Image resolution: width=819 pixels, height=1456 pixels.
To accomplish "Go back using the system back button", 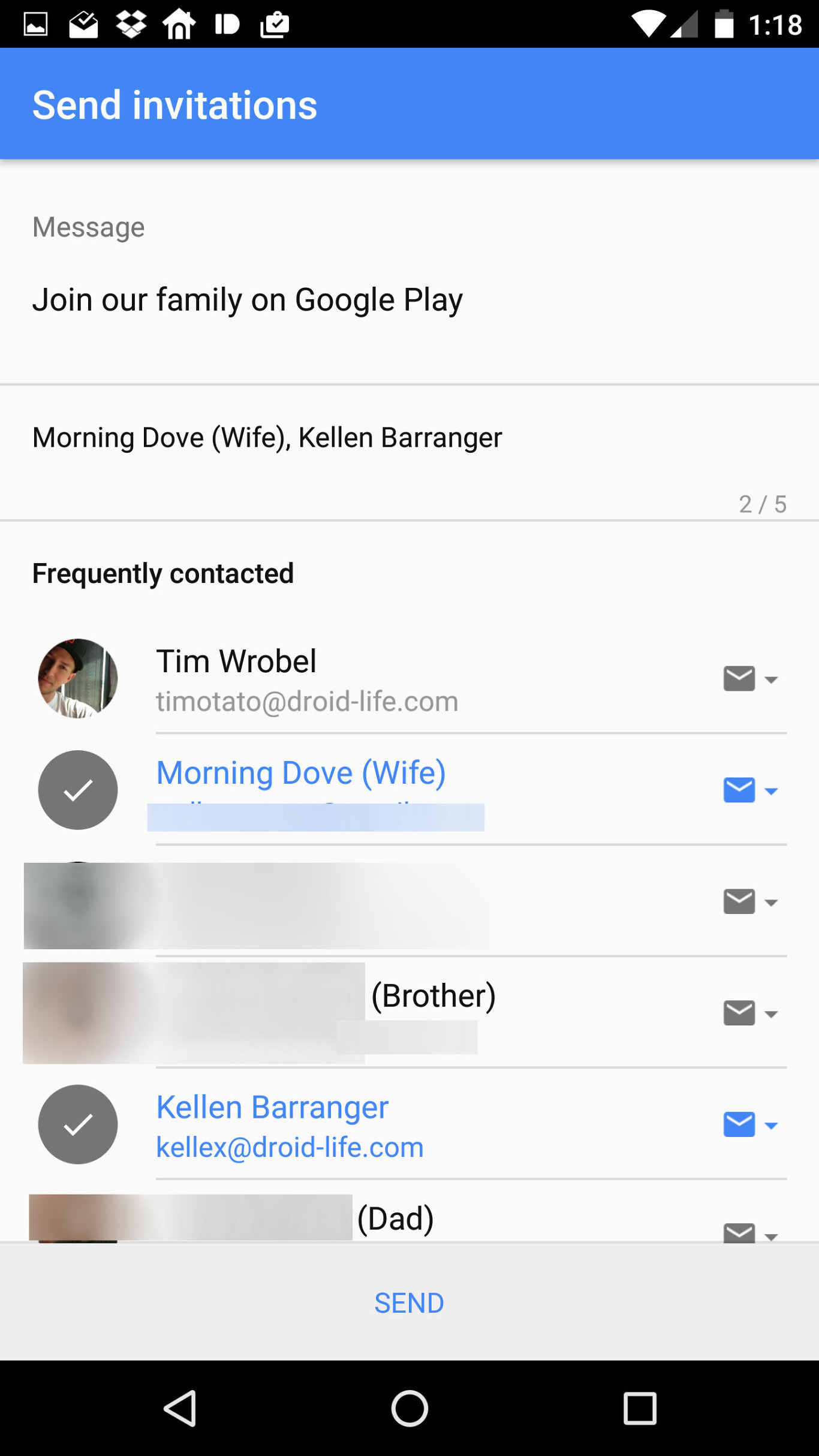I will 180,1408.
